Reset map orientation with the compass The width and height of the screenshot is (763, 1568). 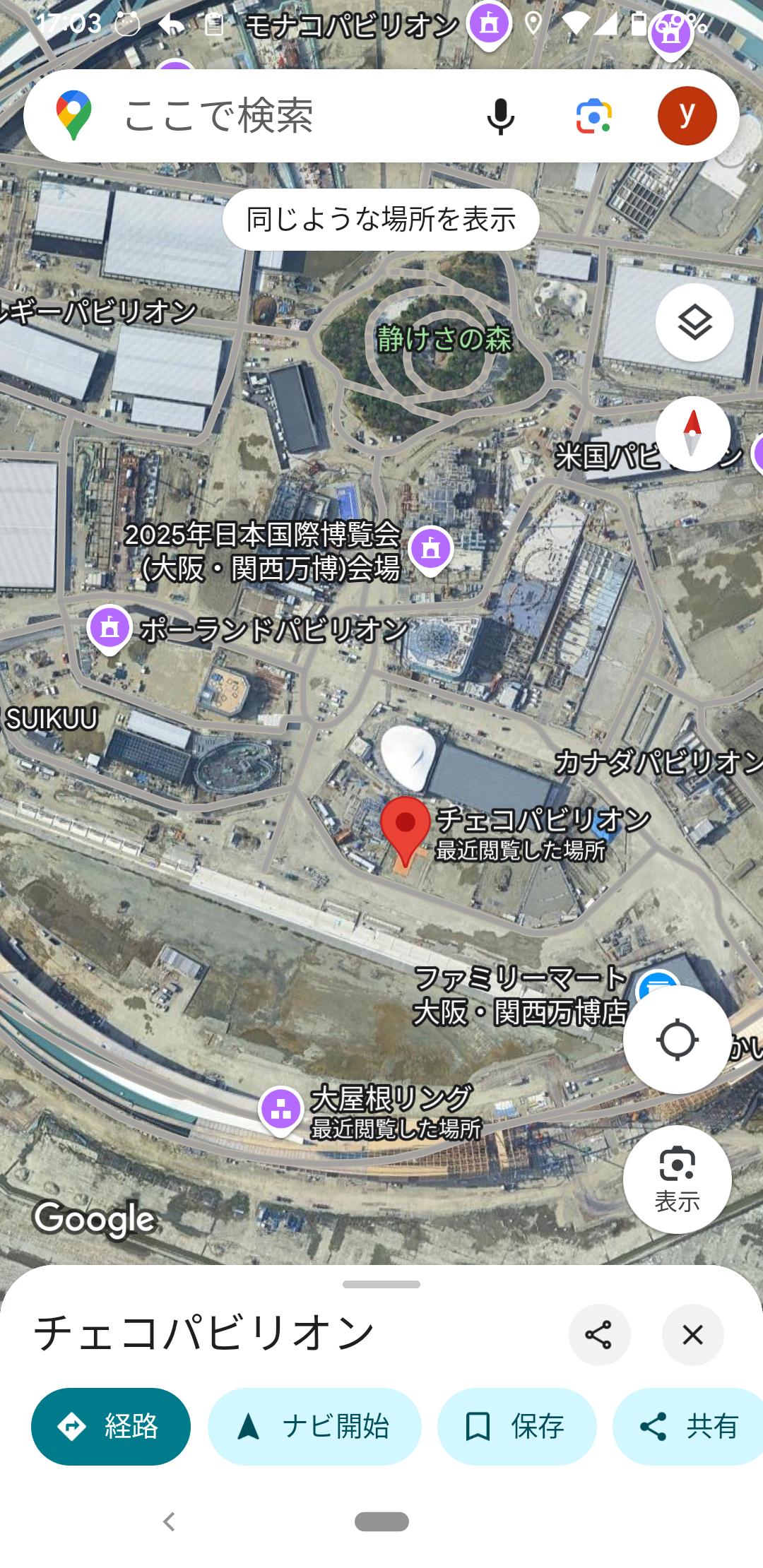coord(693,432)
